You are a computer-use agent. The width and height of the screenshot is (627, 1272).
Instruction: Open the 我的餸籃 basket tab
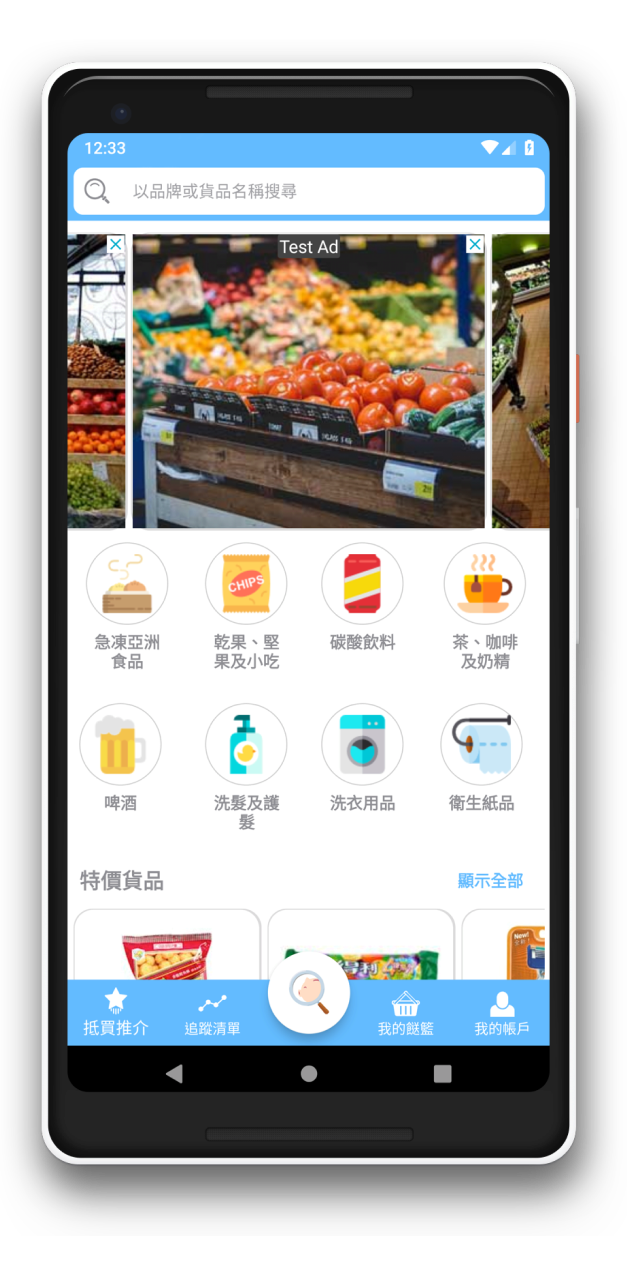coord(406,1013)
